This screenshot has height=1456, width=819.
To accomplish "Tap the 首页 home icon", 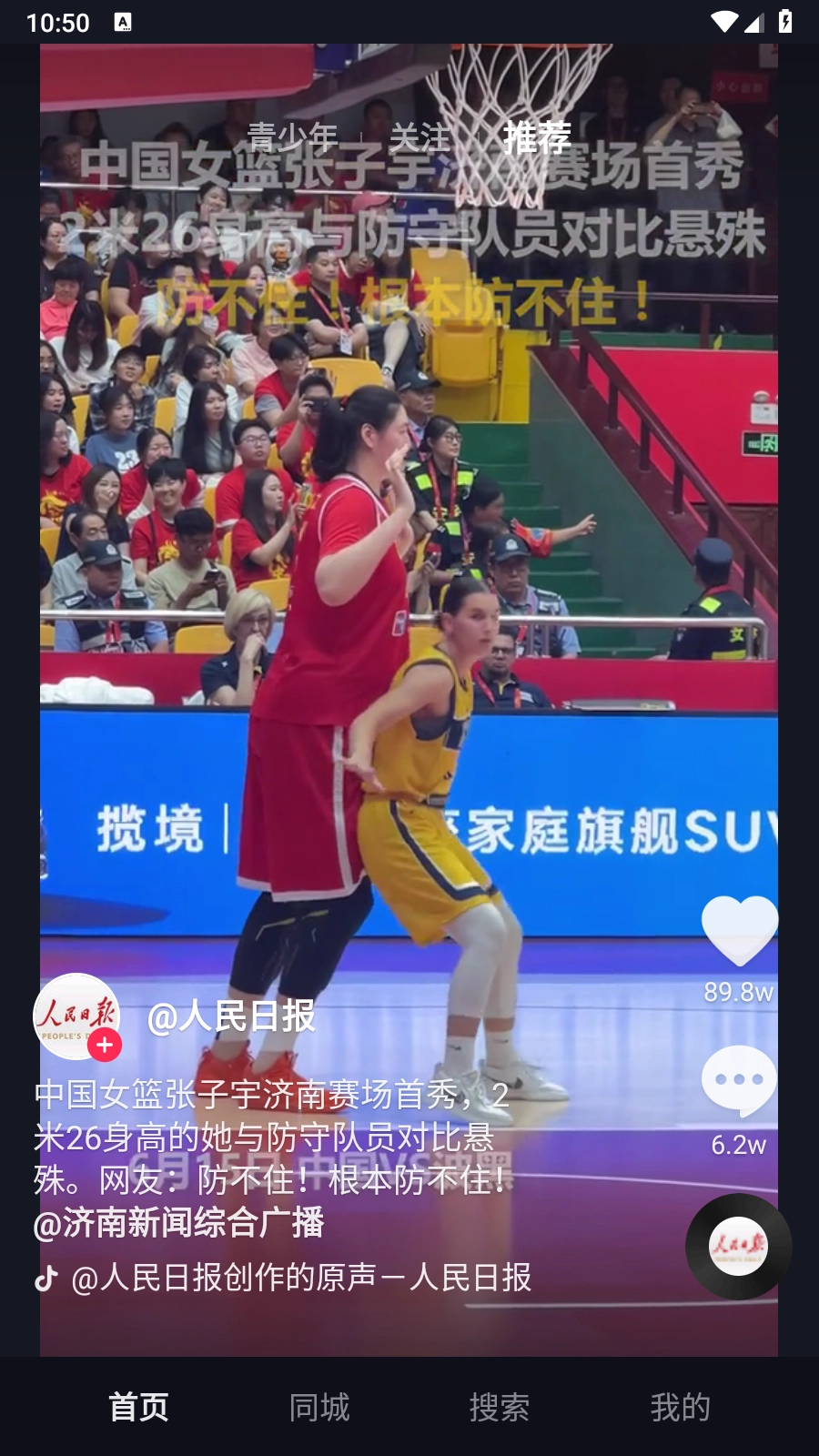I will (137, 1406).
